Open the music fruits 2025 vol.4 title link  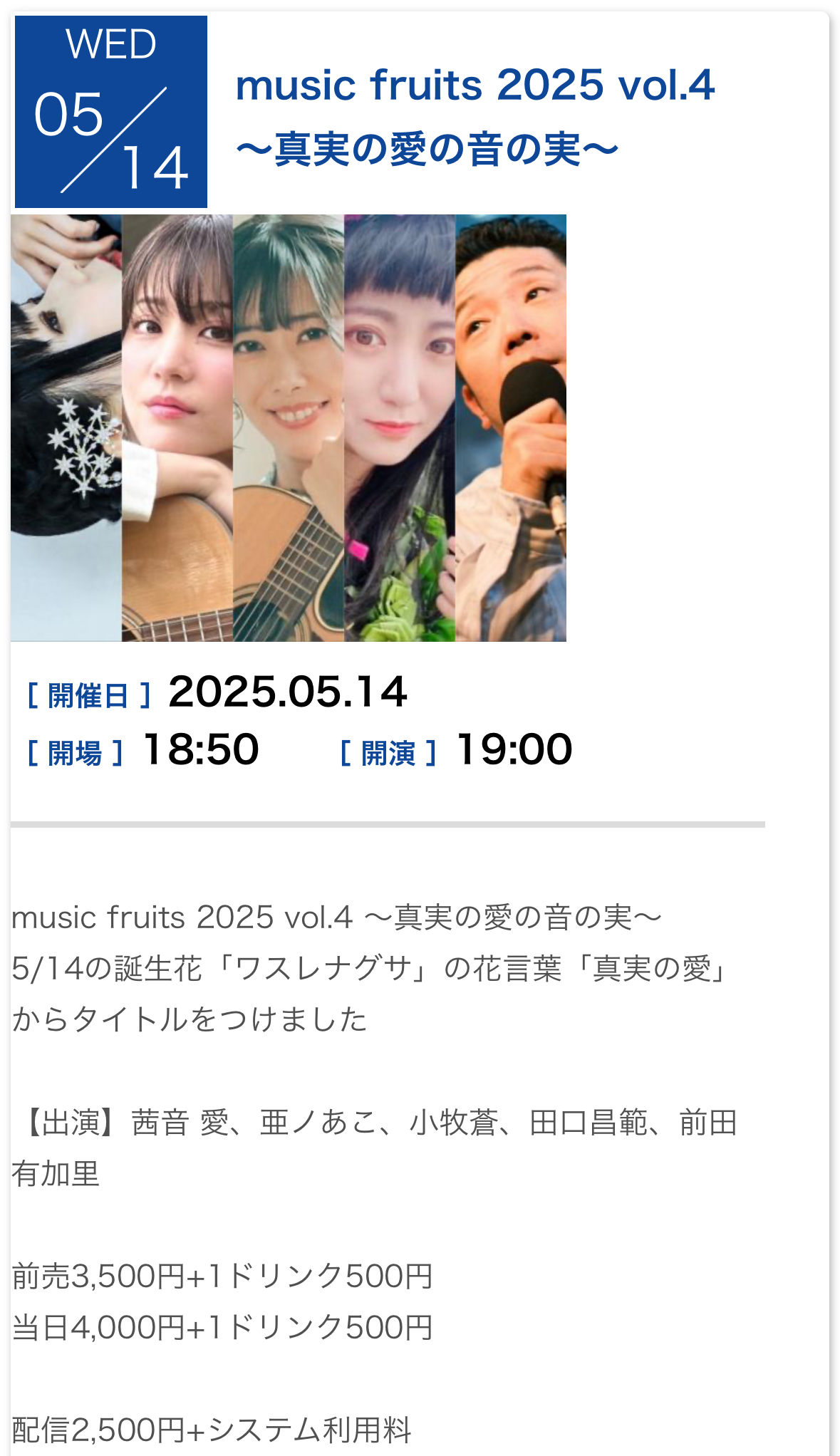pyautogui.click(x=475, y=116)
